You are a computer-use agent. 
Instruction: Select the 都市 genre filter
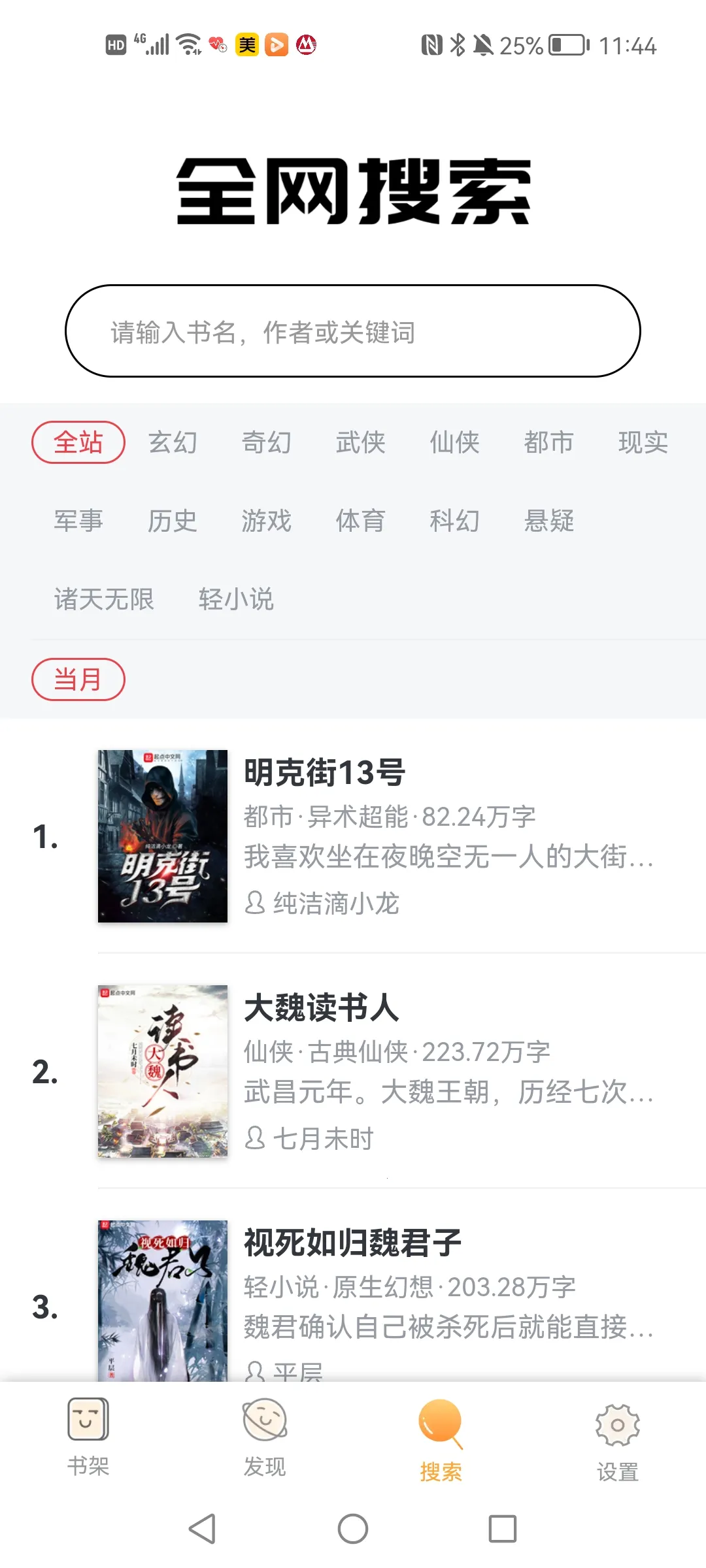548,442
